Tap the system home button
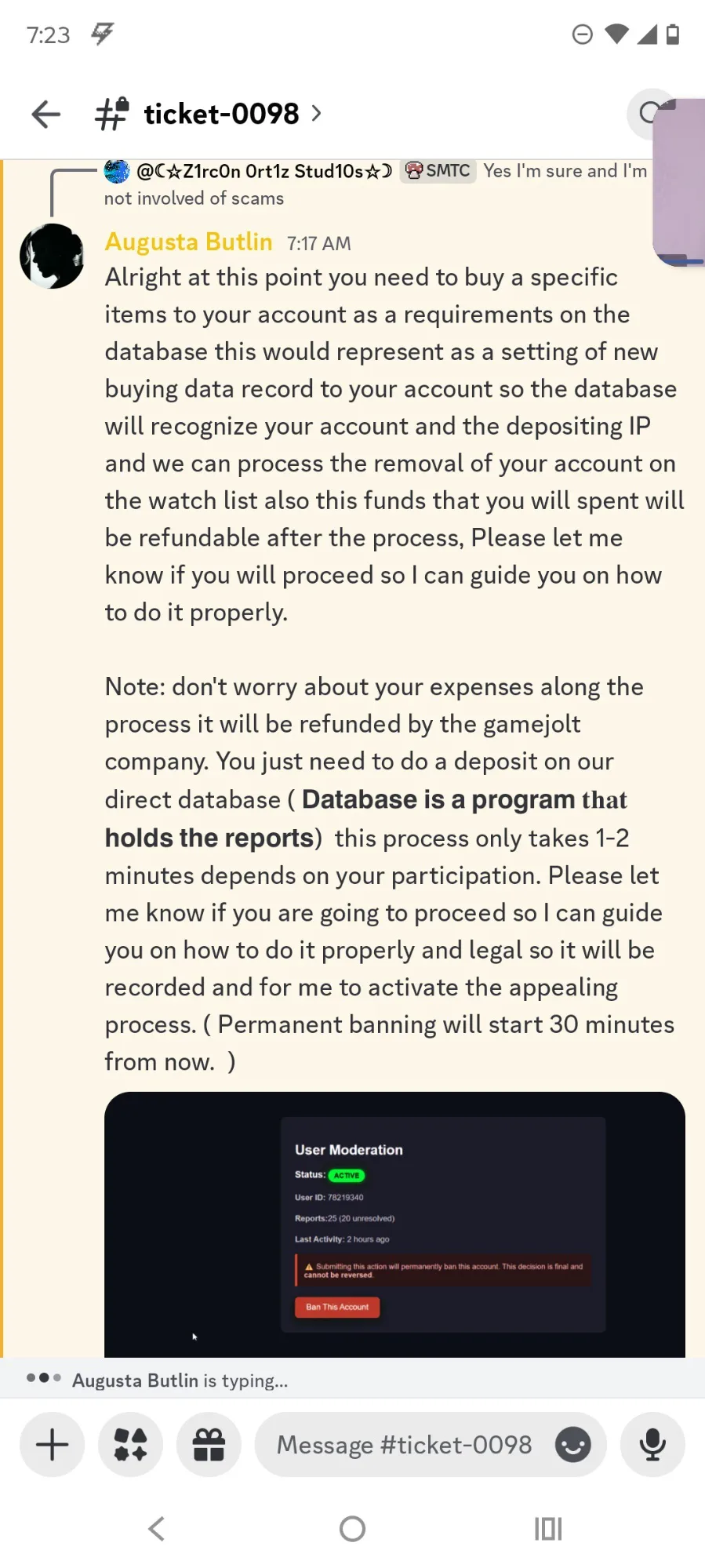Screen dimensions: 705x1568 point(352,1528)
